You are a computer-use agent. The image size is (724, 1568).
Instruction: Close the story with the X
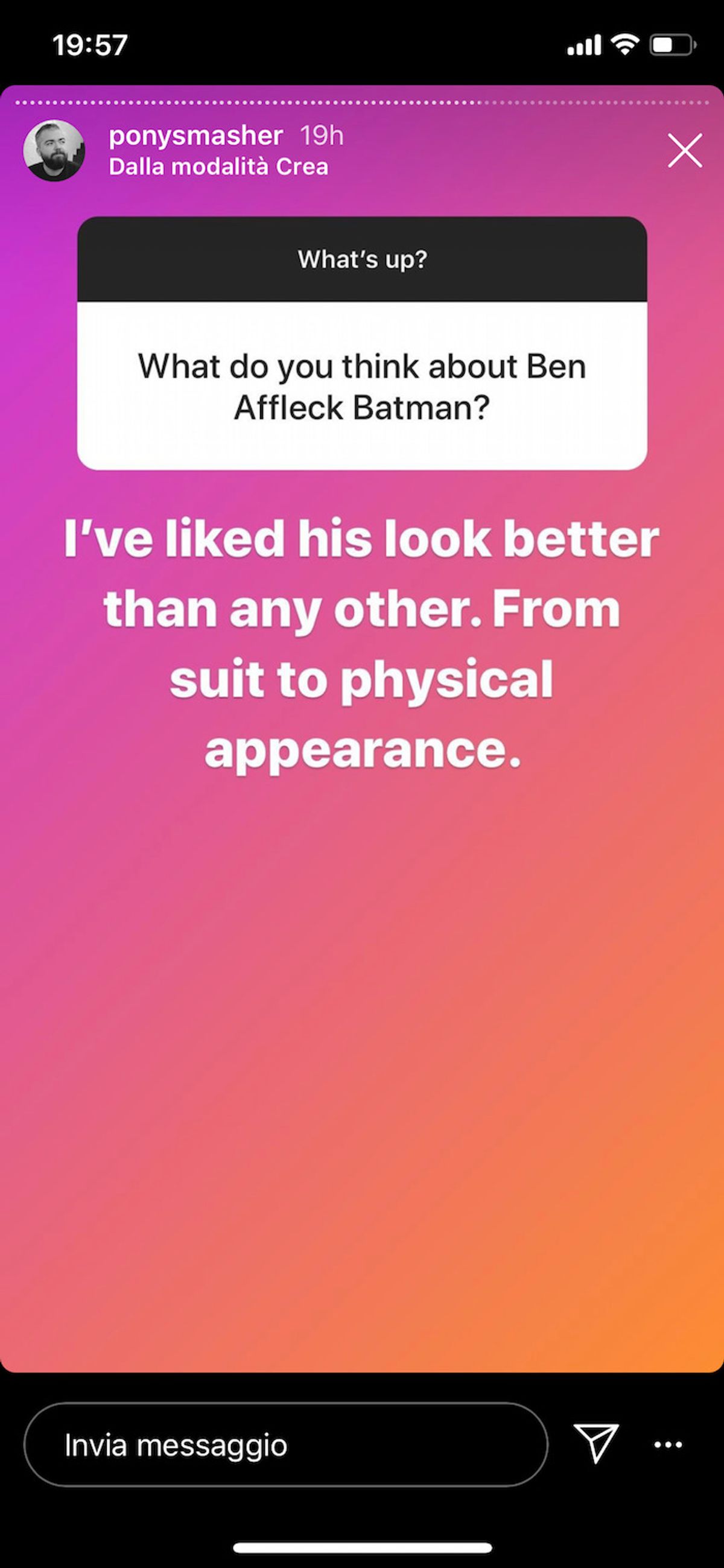pos(684,150)
